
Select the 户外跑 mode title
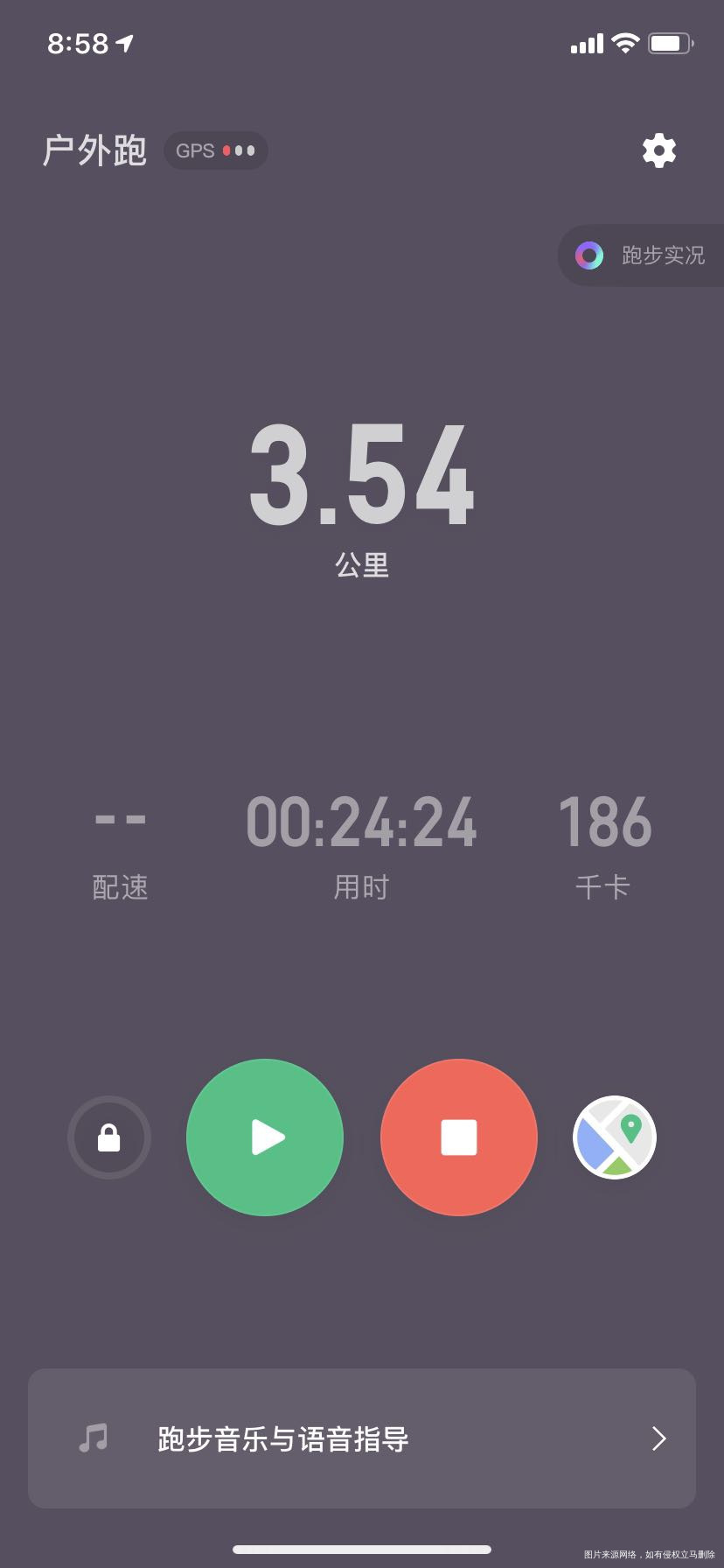click(x=95, y=150)
